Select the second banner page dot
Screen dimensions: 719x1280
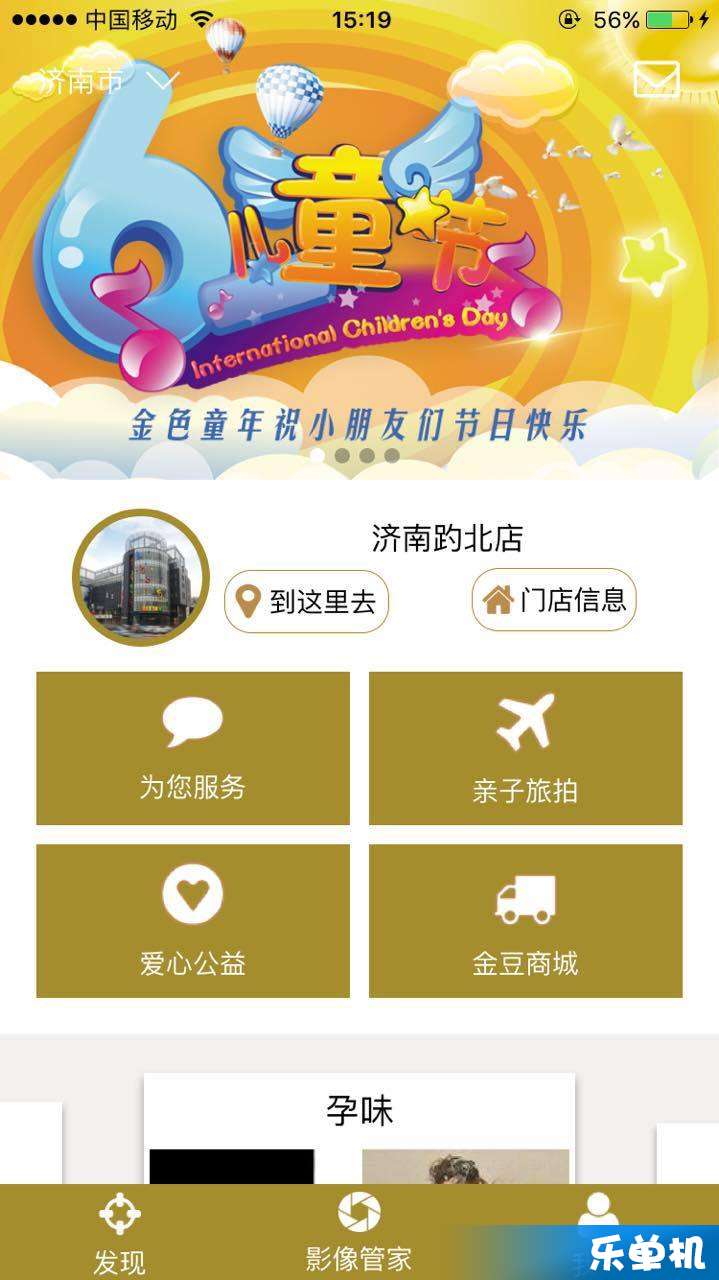point(342,456)
